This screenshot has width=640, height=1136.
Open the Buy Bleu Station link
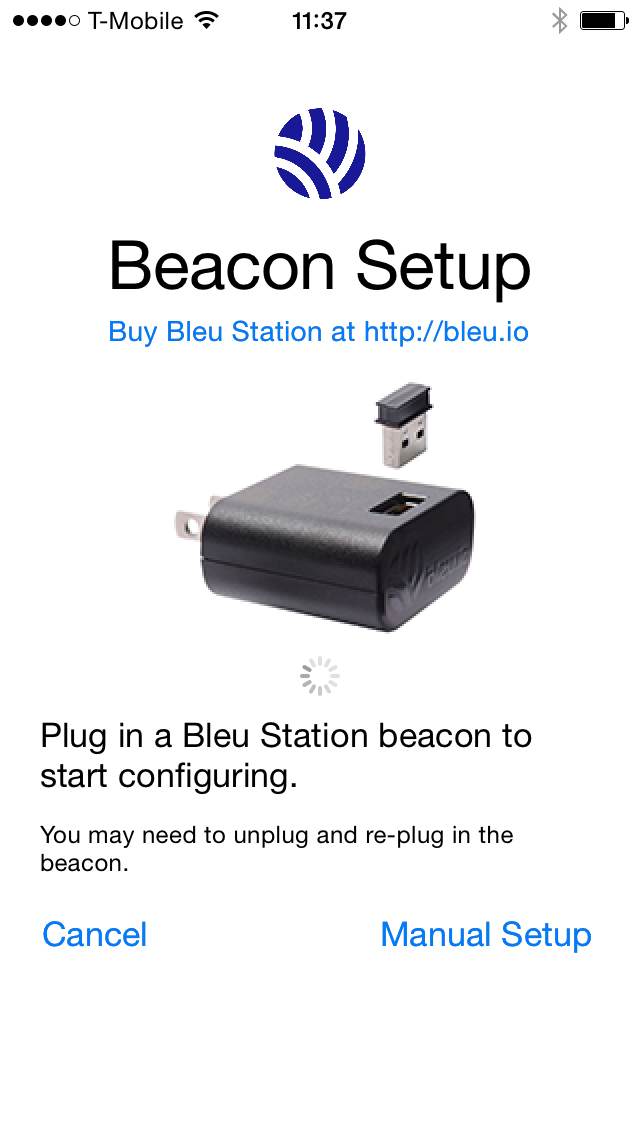click(318, 332)
